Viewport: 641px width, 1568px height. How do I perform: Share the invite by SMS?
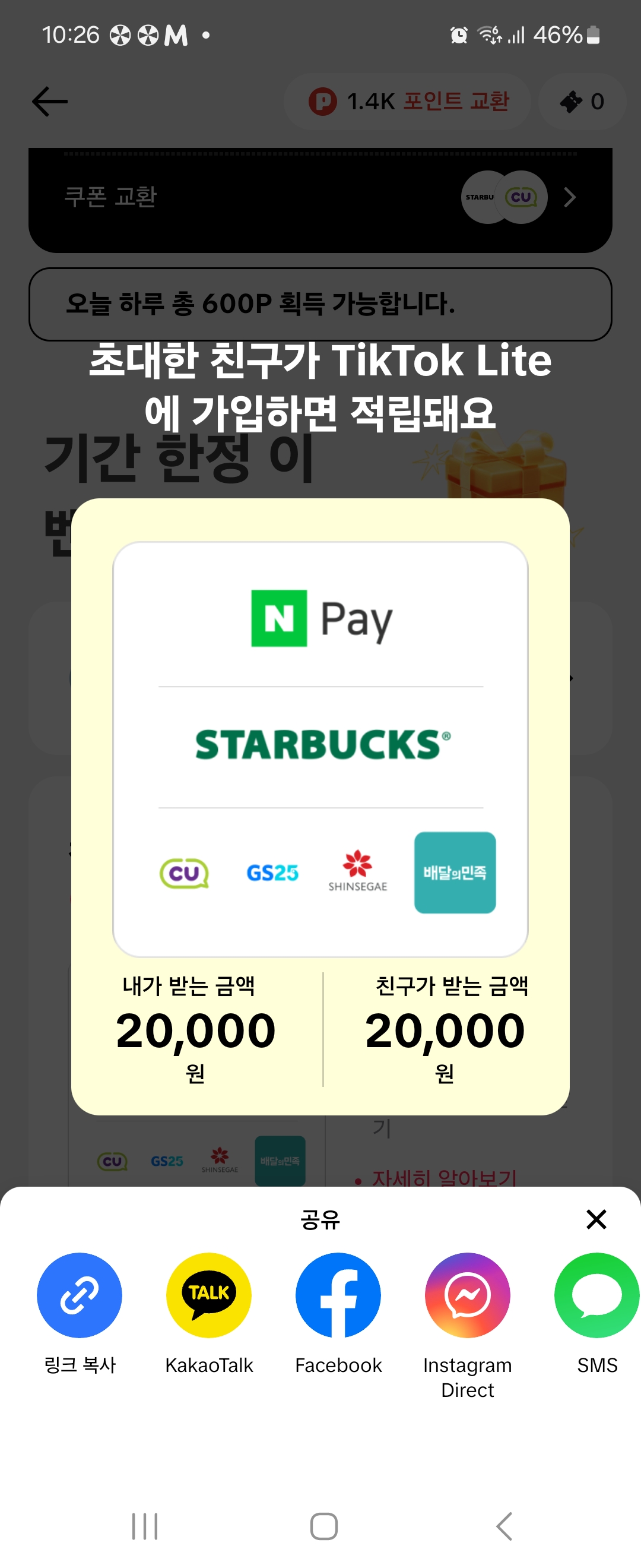pyautogui.click(x=596, y=1295)
